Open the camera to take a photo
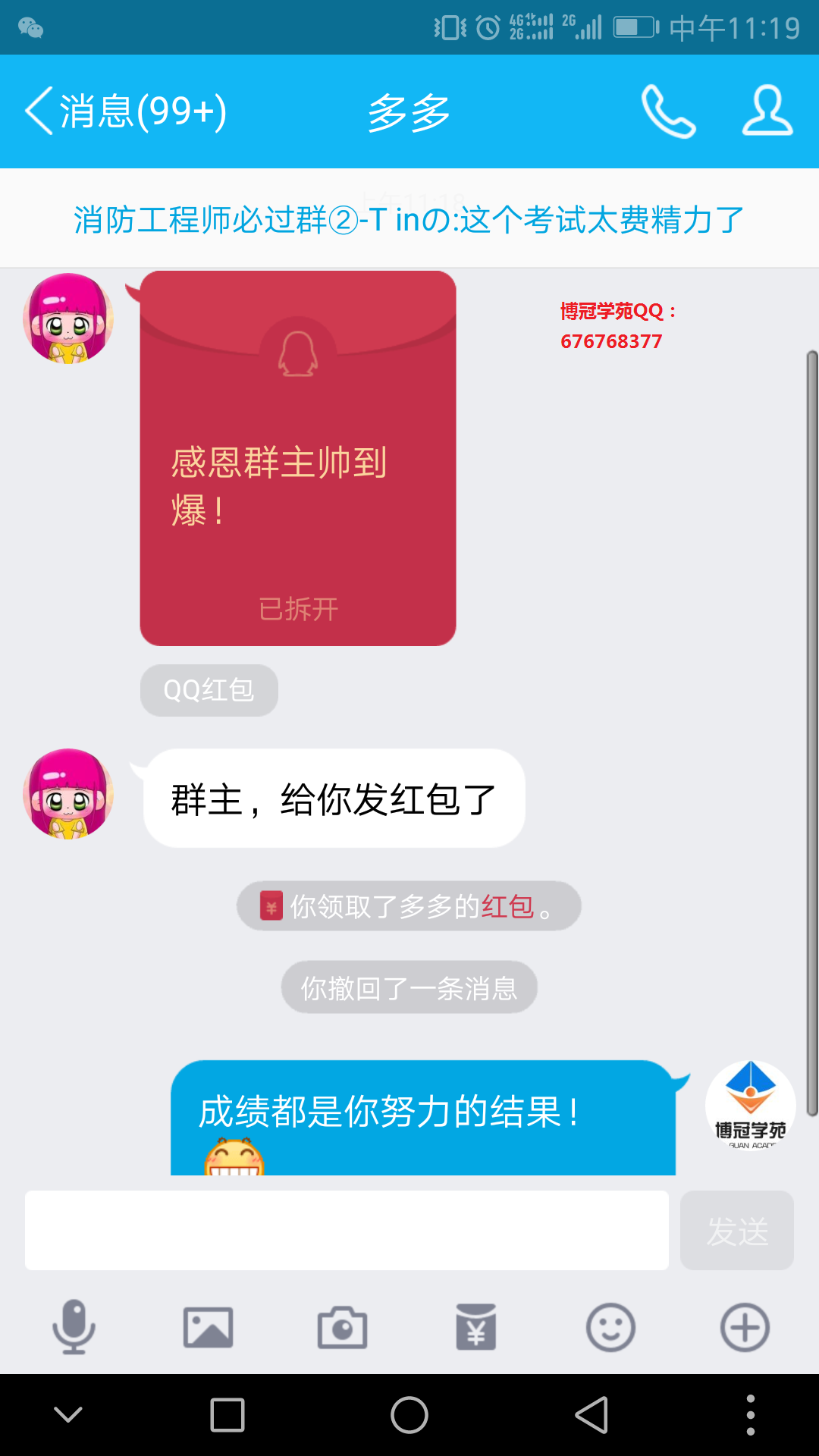Image resolution: width=819 pixels, height=1456 pixels. [342, 1327]
